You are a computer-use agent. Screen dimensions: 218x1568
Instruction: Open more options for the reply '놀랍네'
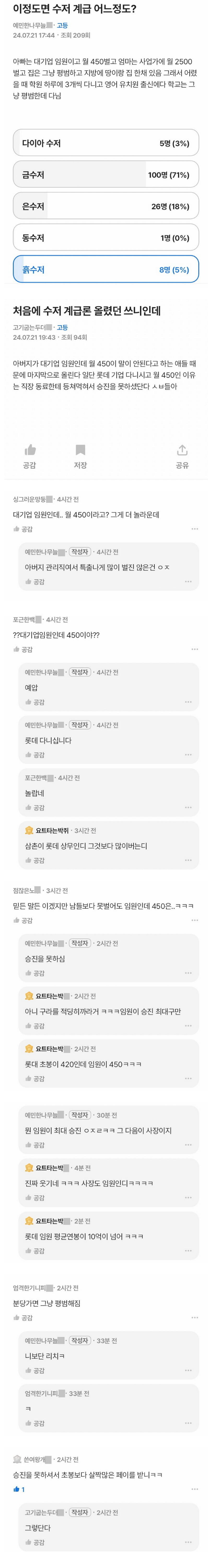[x=188, y=808]
